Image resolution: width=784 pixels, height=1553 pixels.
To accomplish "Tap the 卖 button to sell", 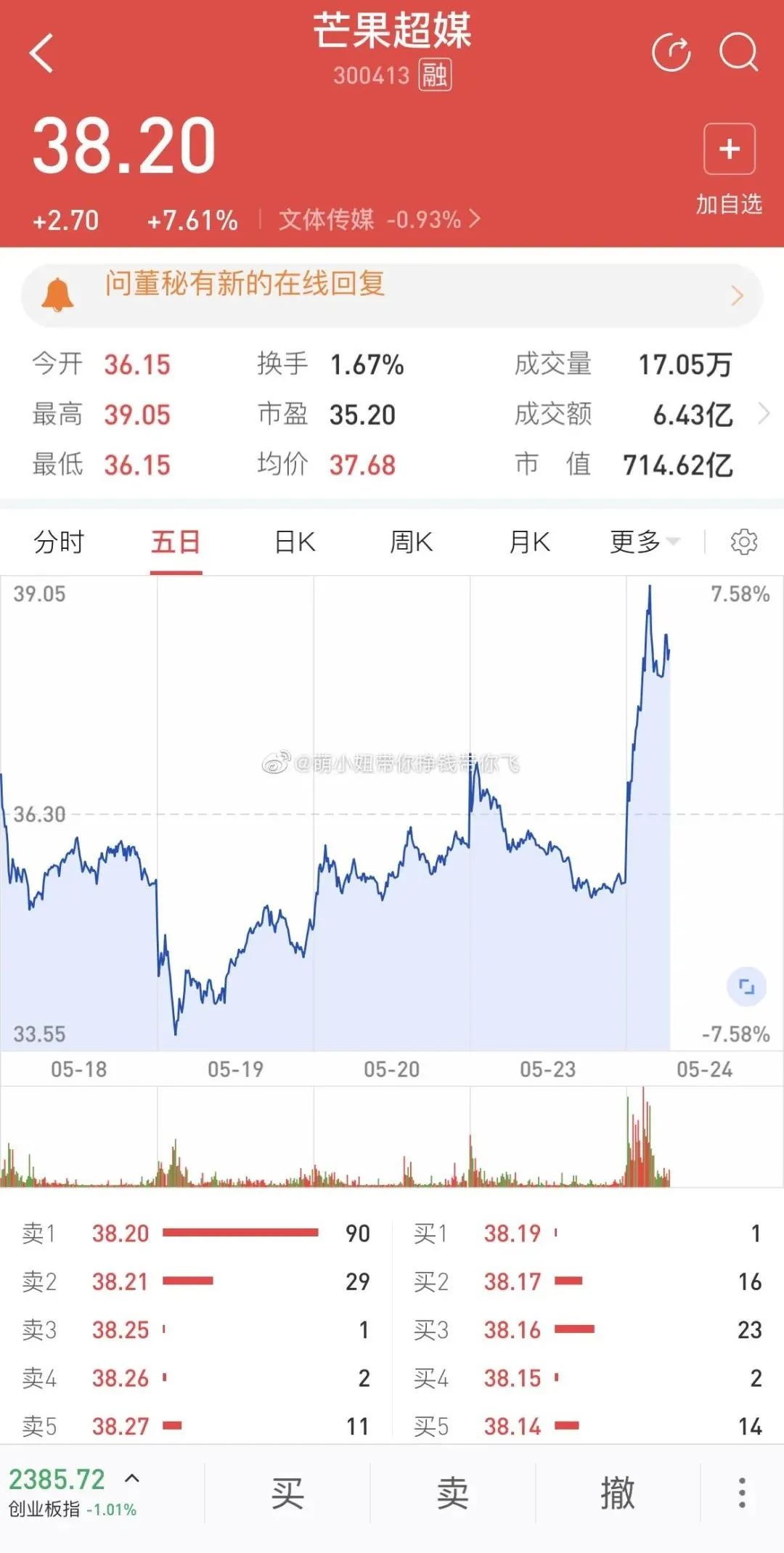I will [x=452, y=1493].
